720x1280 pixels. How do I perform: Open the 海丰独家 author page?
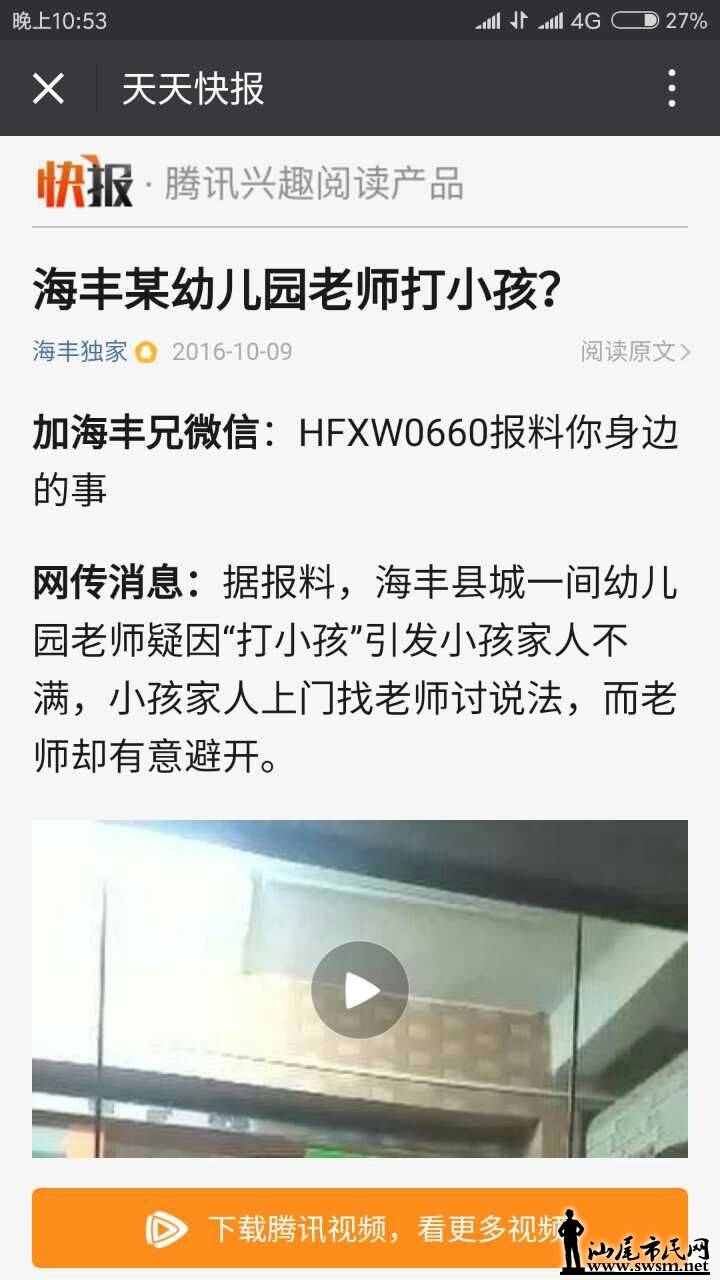coord(80,352)
